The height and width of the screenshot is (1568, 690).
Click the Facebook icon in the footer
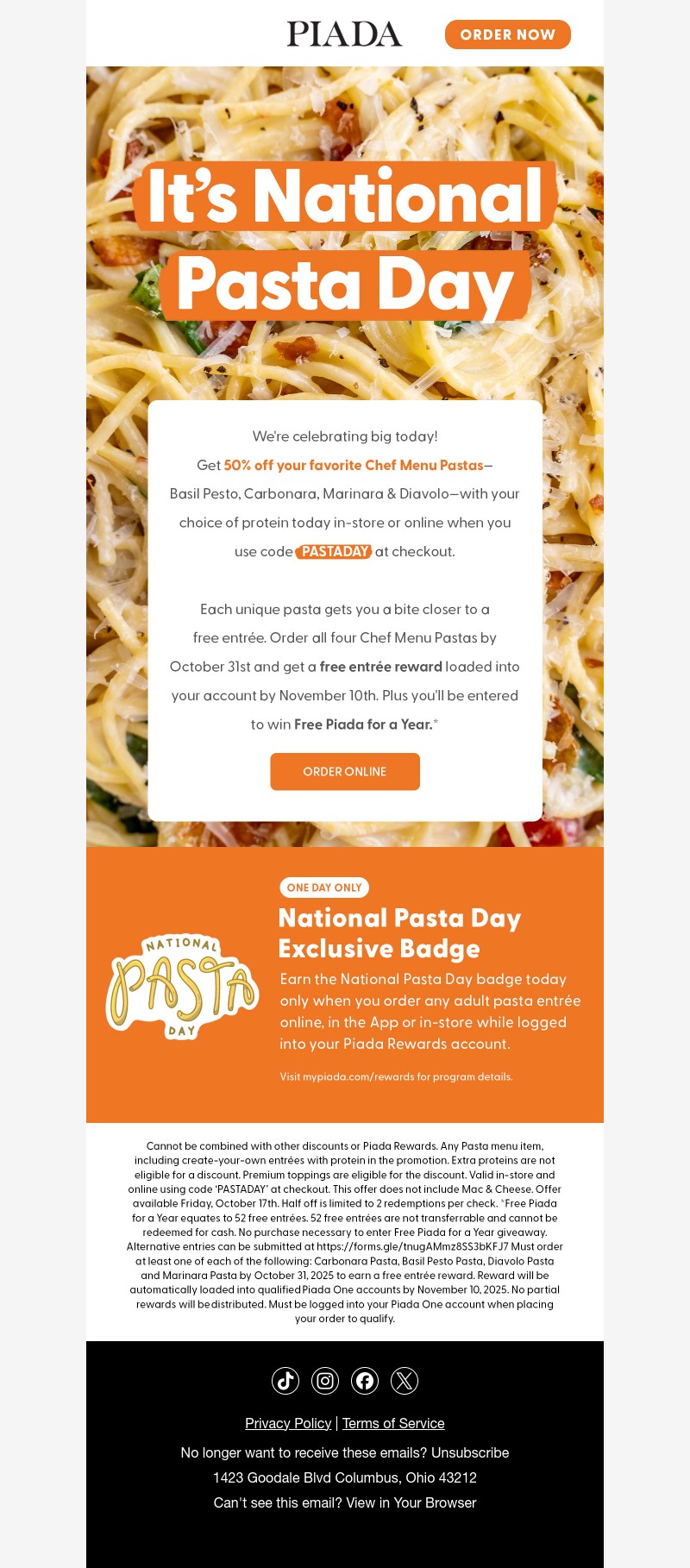[364, 1380]
